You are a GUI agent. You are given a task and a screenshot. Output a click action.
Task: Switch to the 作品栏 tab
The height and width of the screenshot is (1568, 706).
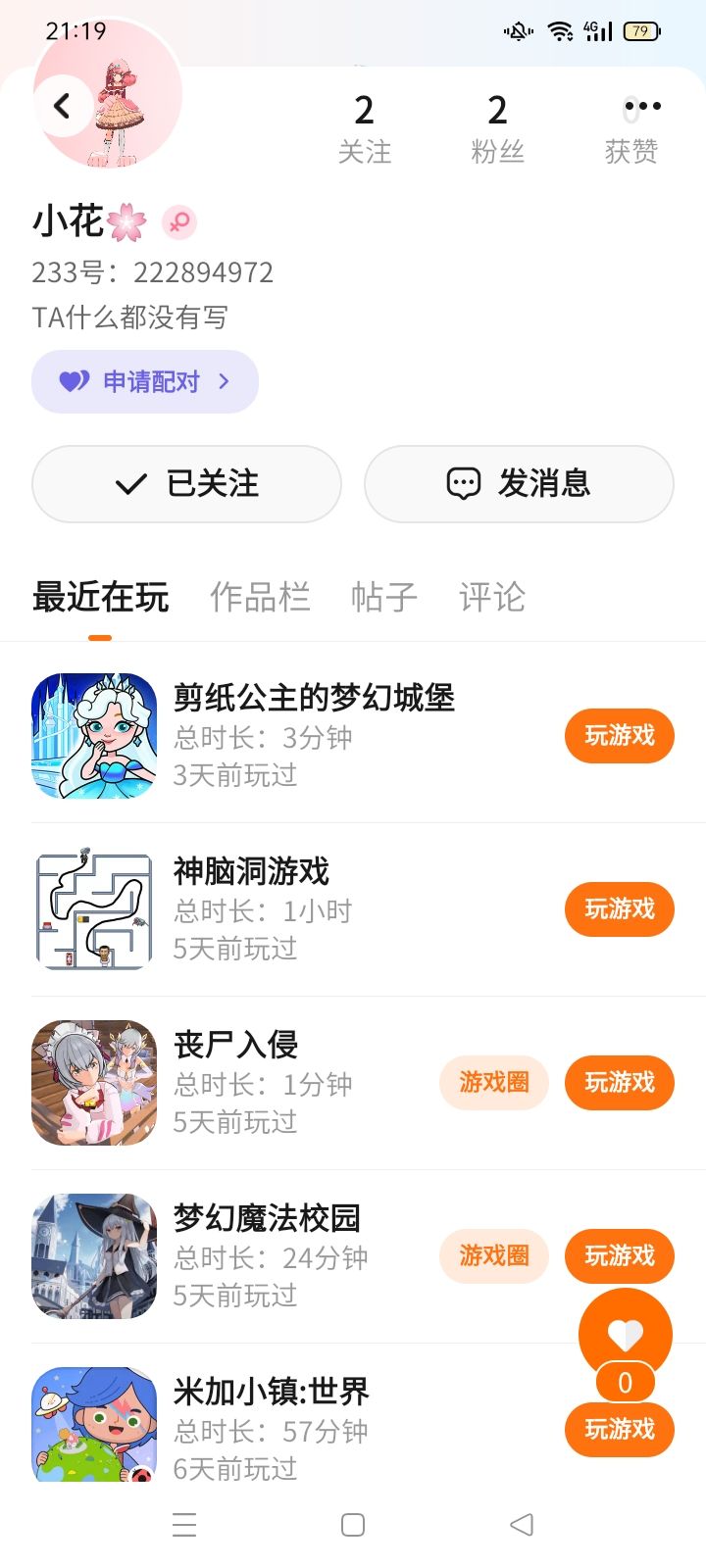tap(260, 597)
